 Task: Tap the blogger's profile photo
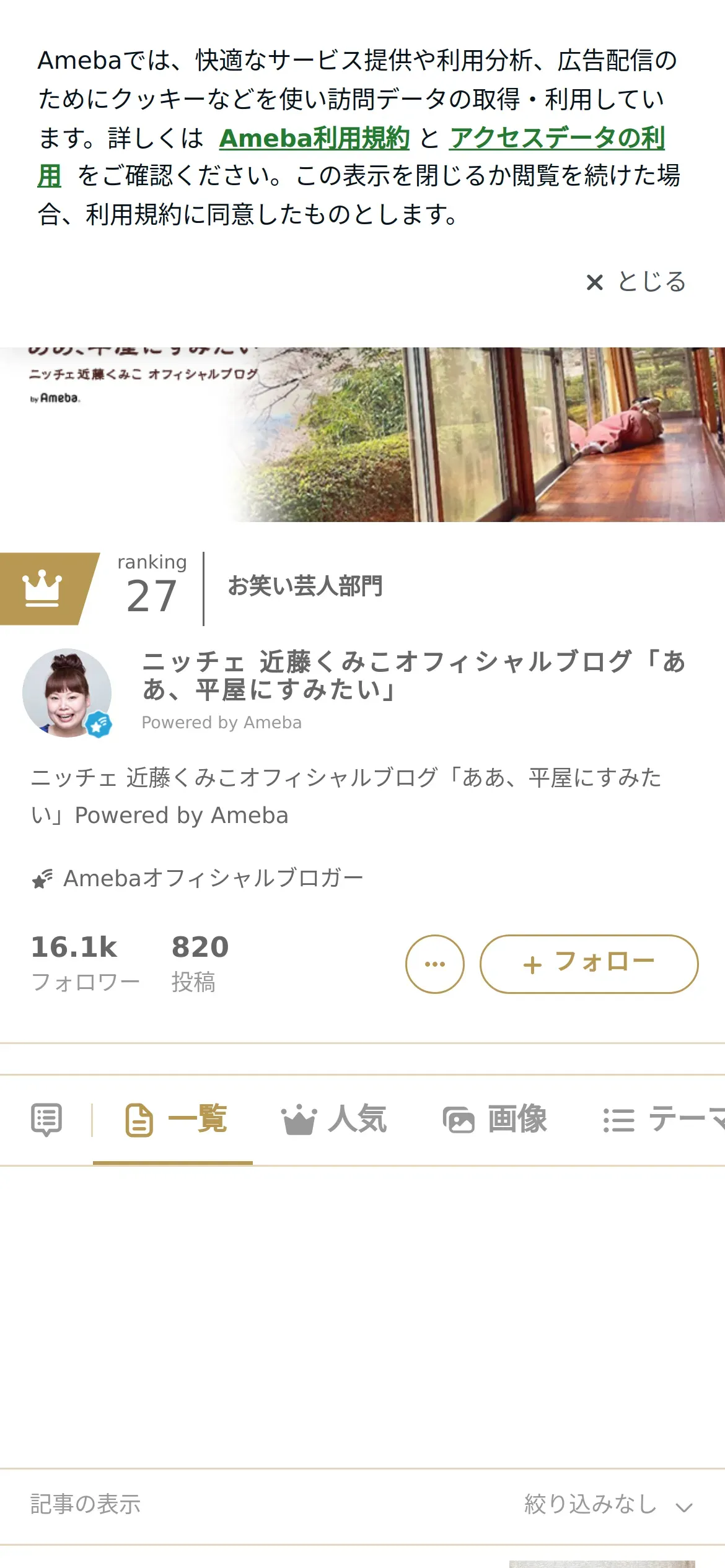click(x=67, y=692)
